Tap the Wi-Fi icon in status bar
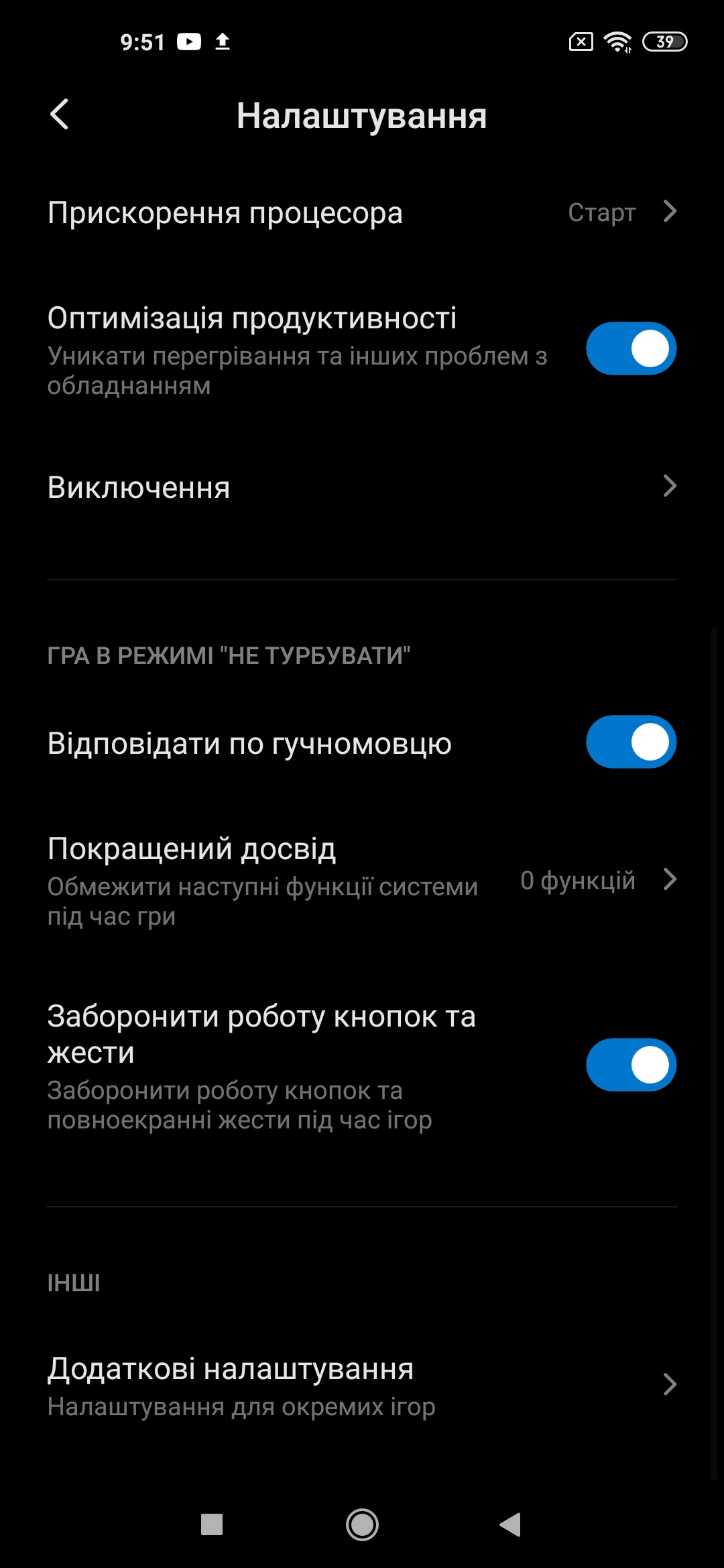Image resolution: width=724 pixels, height=1568 pixels. pyautogui.click(x=616, y=42)
